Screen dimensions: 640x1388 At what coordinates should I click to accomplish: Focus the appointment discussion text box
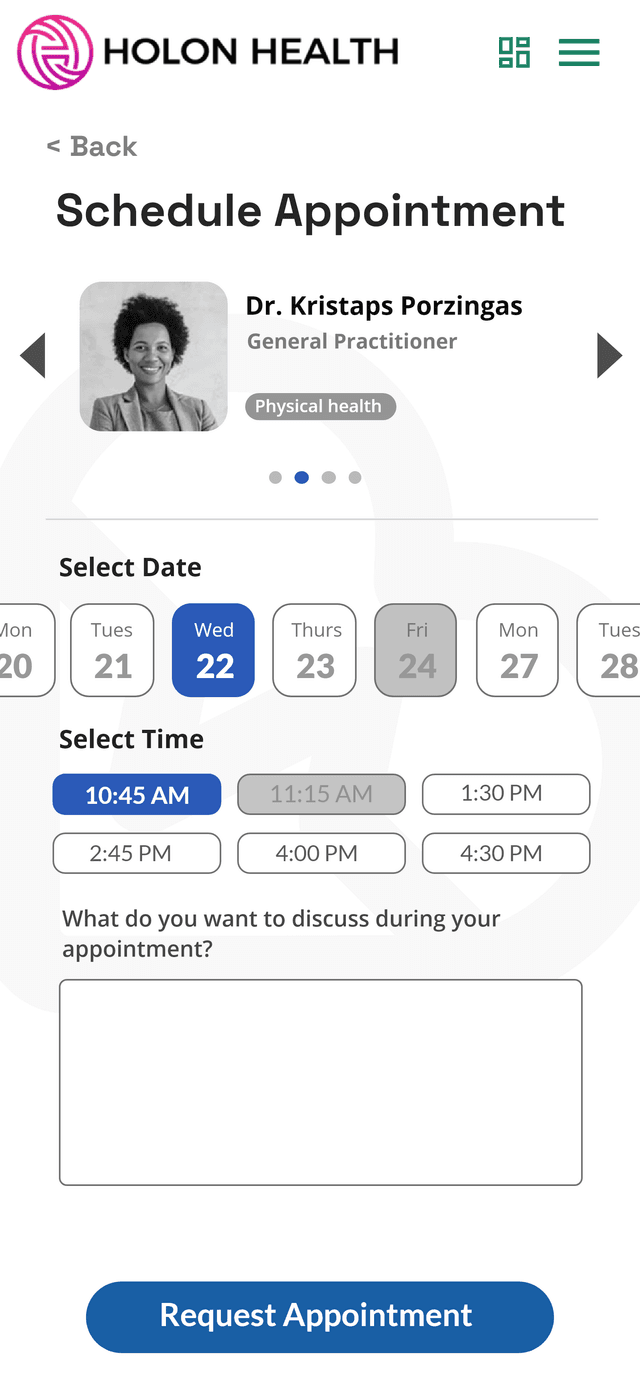pyautogui.click(x=320, y=1082)
